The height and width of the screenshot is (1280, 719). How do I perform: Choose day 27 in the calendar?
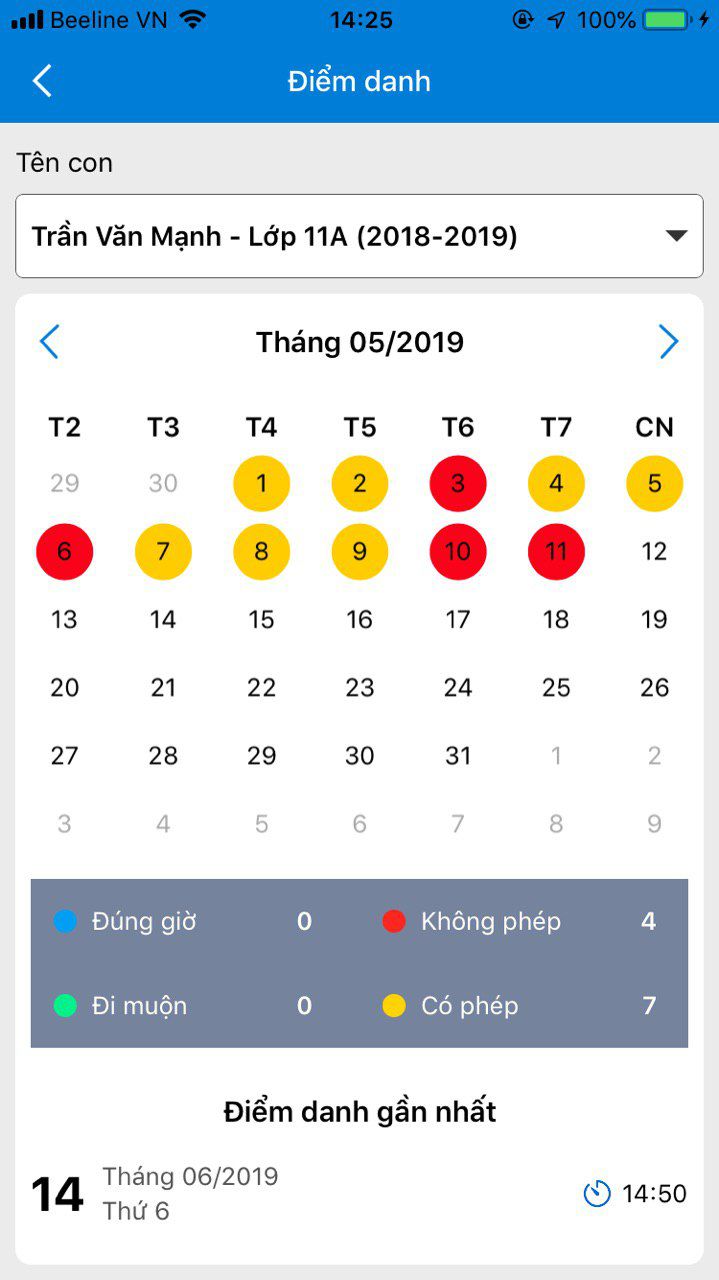pyautogui.click(x=64, y=756)
